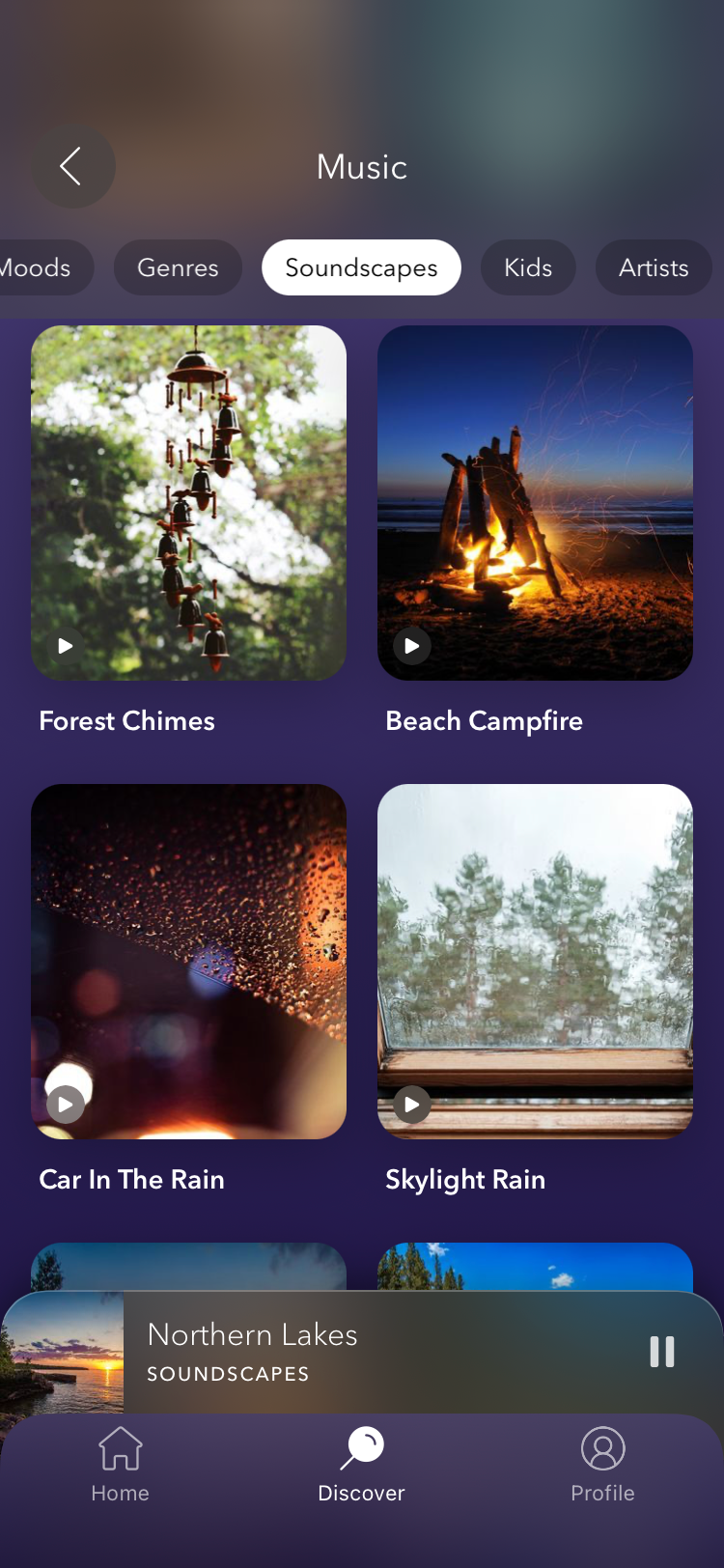Open the Forest Chimes soundscape
The height and width of the screenshot is (1568, 724).
(188, 503)
